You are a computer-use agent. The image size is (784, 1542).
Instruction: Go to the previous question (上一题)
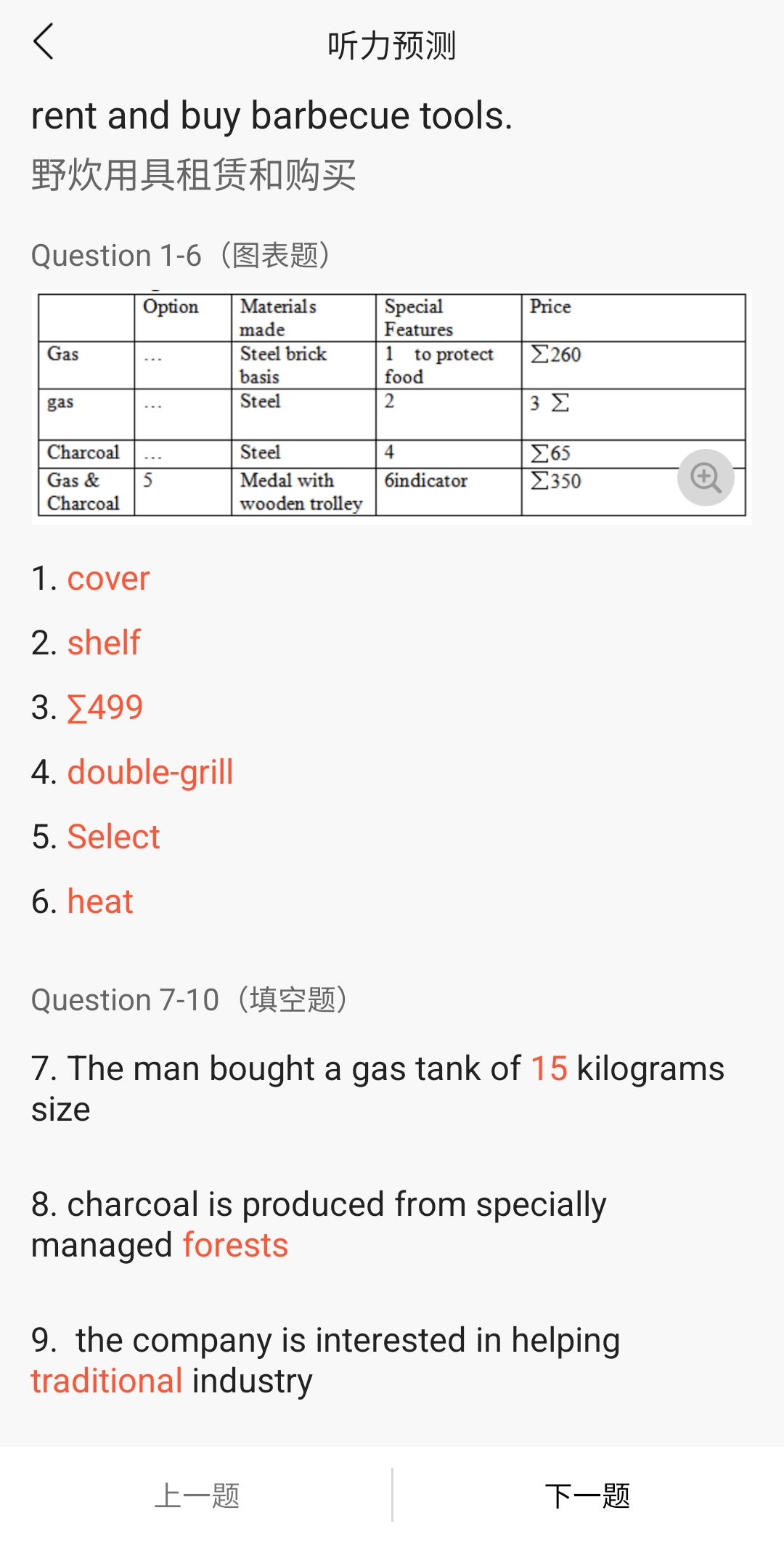pyautogui.click(x=197, y=1496)
